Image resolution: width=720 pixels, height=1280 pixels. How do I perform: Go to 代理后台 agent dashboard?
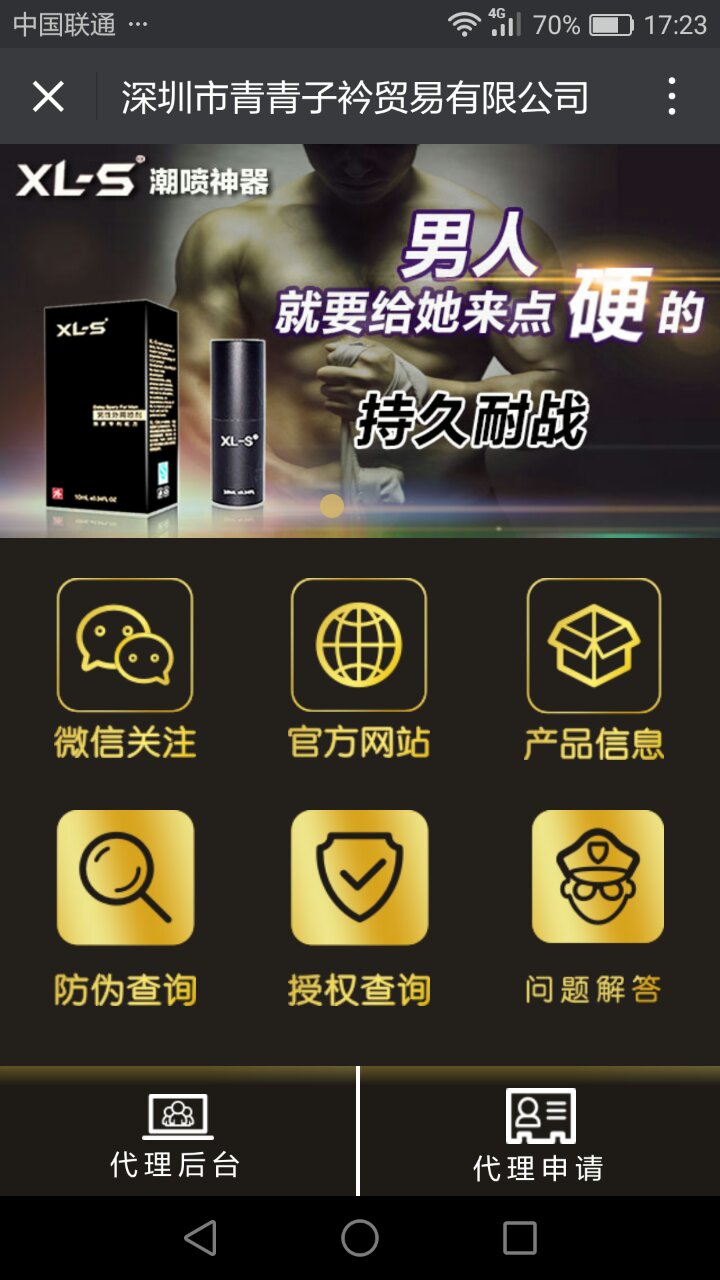pyautogui.click(x=178, y=1131)
